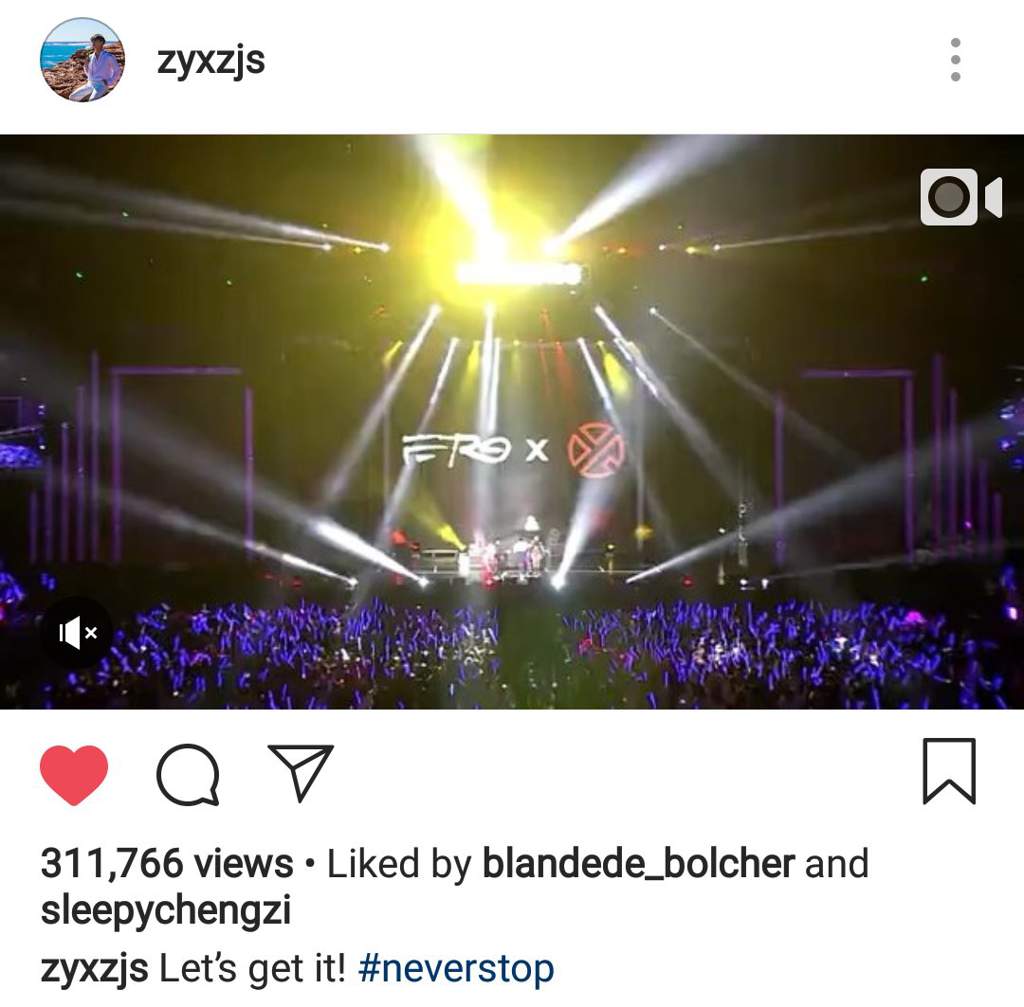
Task: Share the post via the paper plane
Action: [x=300, y=772]
